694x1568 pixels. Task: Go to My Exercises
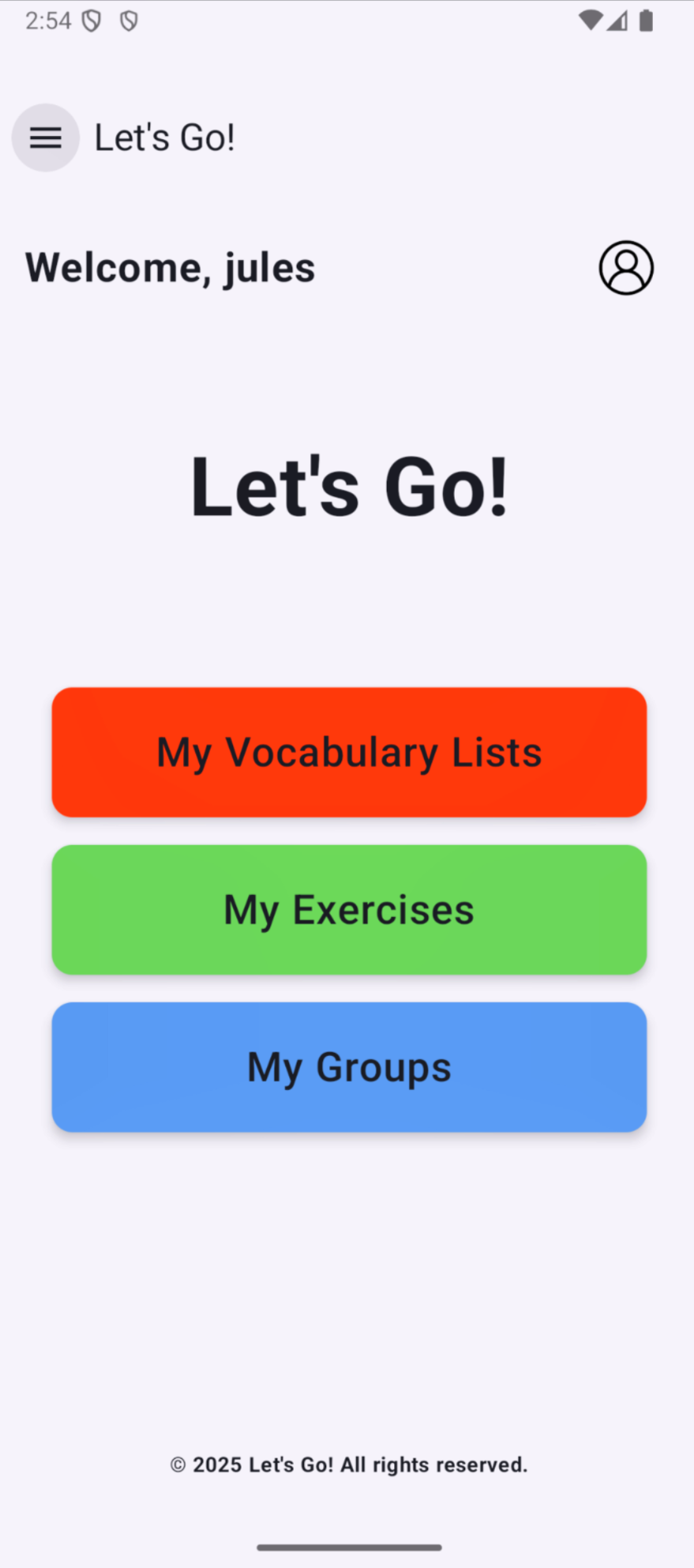click(x=349, y=909)
